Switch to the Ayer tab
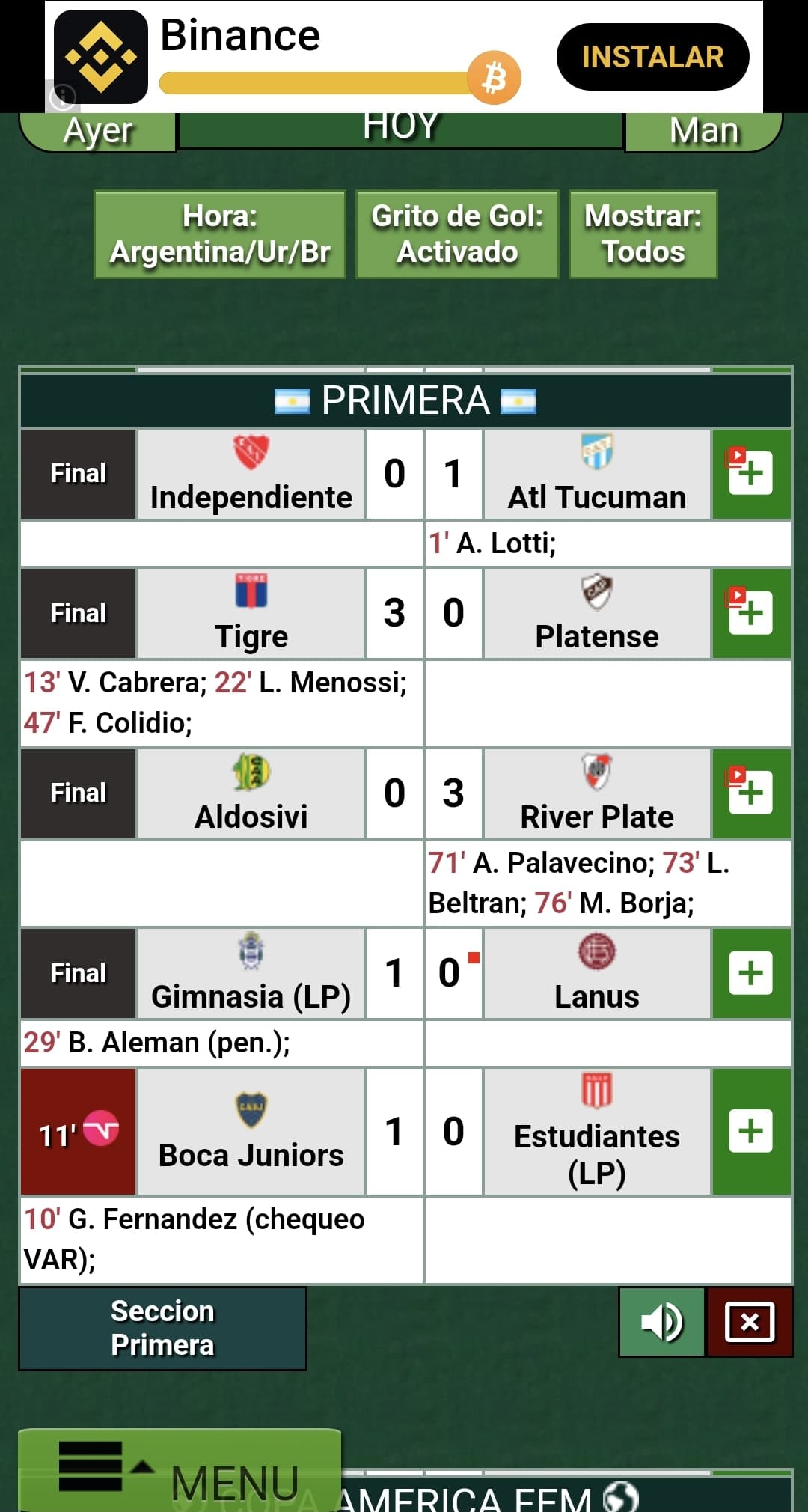Viewport: 808px width, 1512px height. (x=98, y=131)
